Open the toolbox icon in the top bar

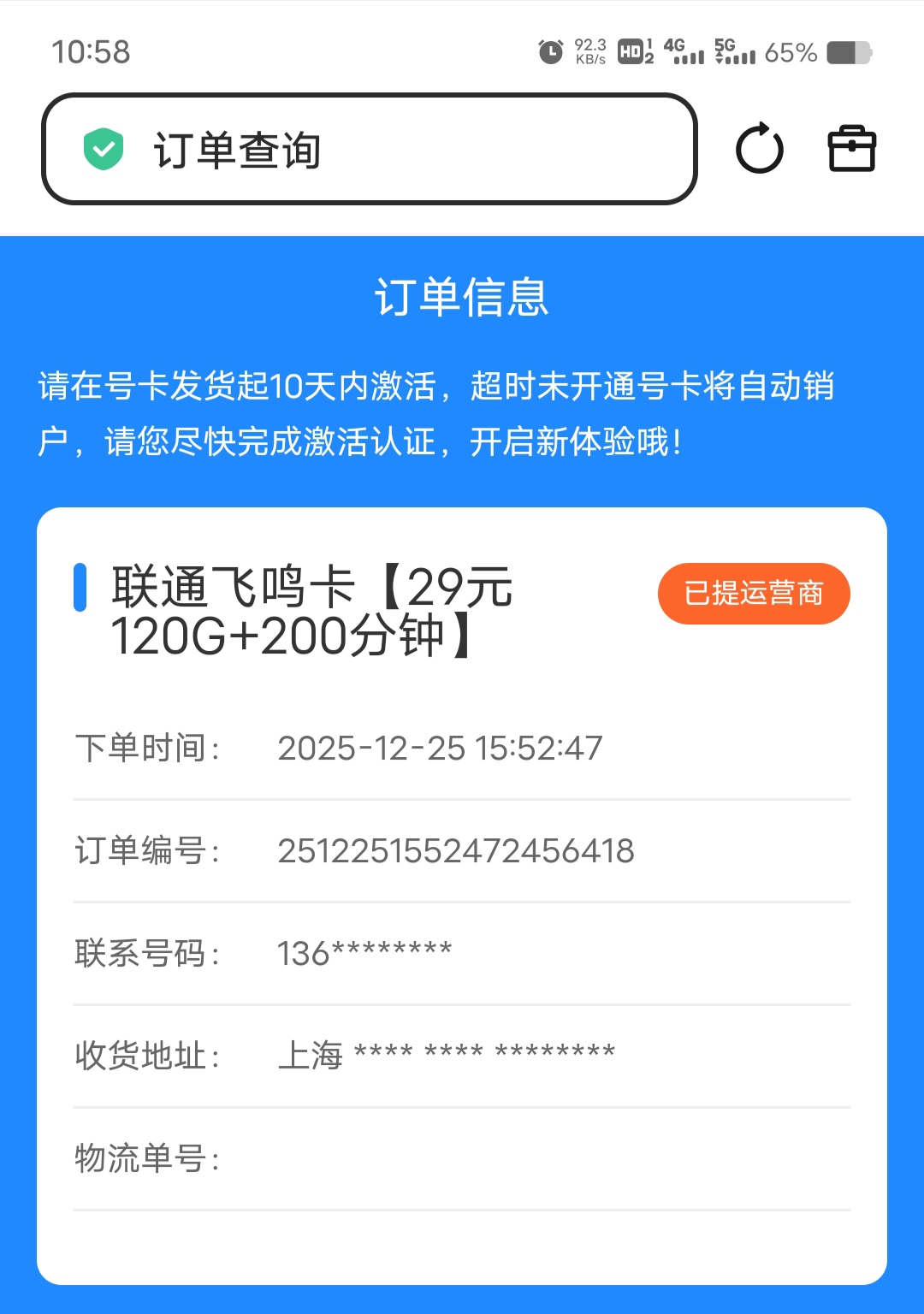pyautogui.click(x=851, y=150)
